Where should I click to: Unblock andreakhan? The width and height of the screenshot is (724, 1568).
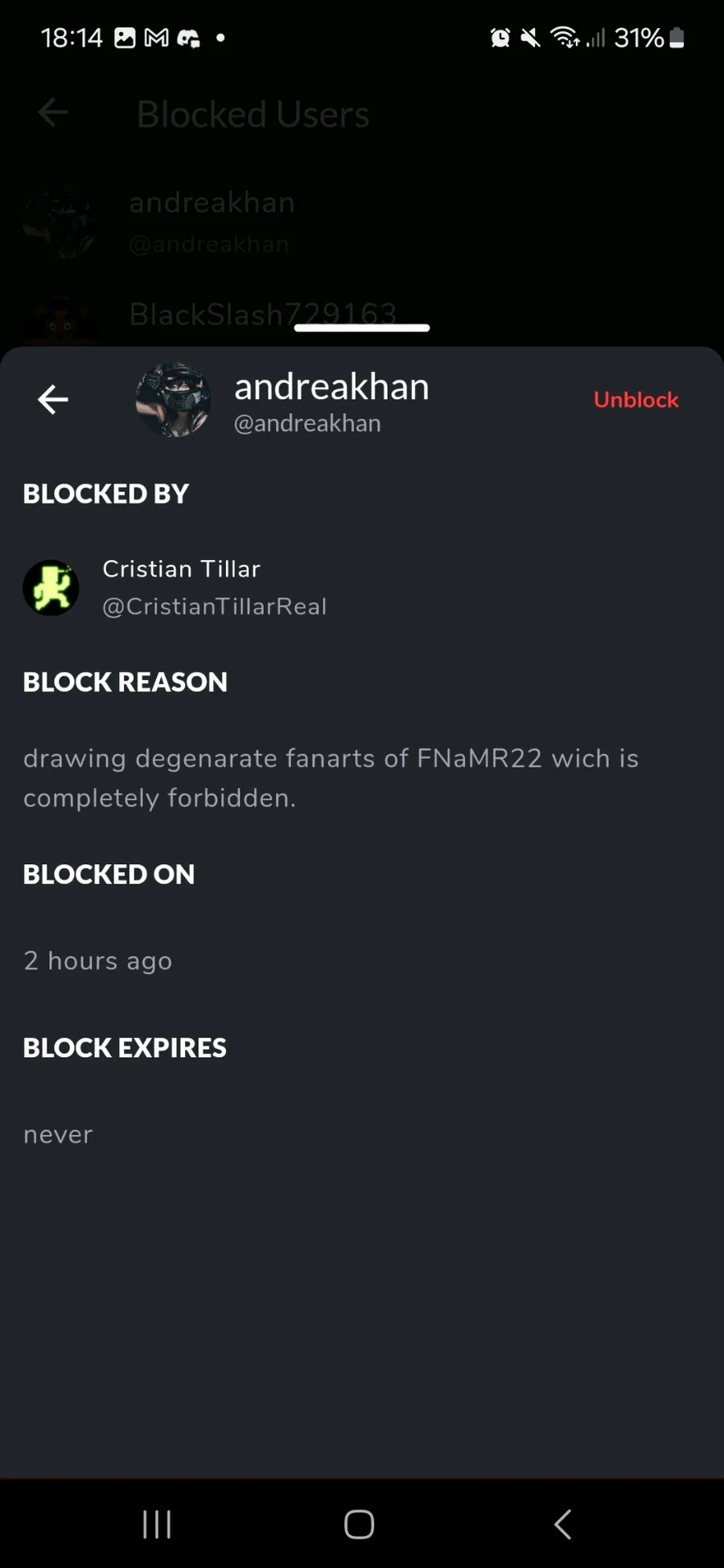point(636,400)
